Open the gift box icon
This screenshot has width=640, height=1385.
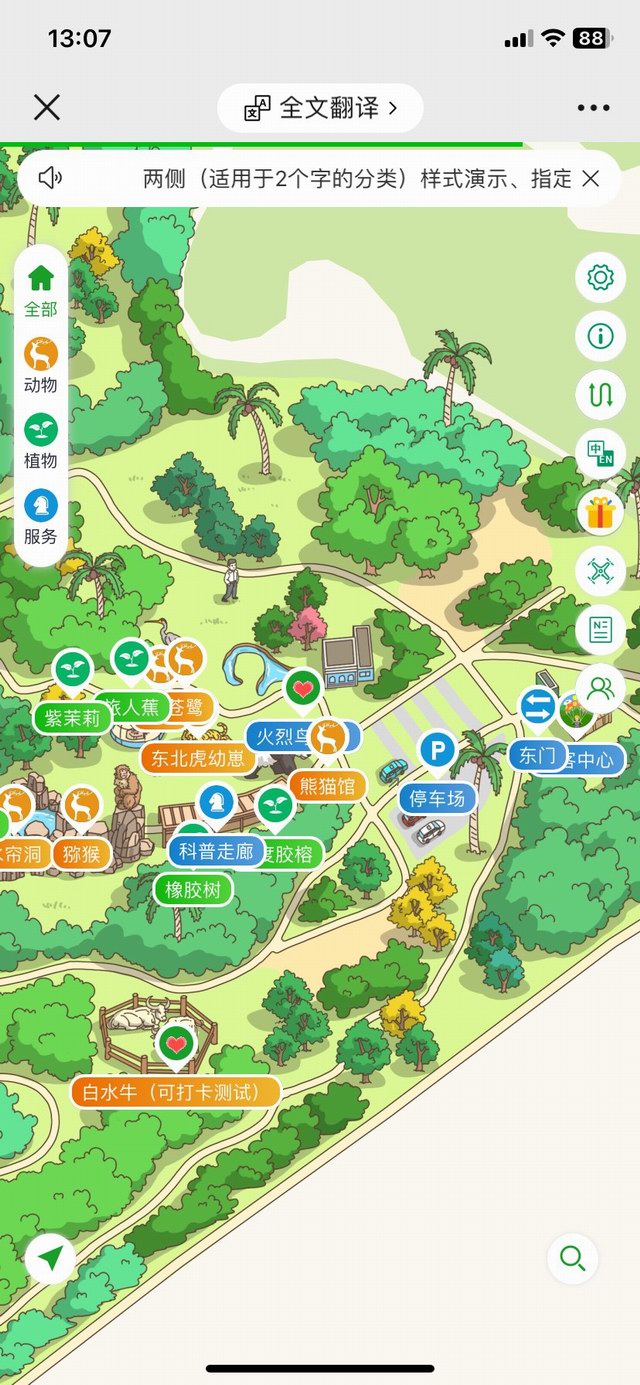pos(600,512)
